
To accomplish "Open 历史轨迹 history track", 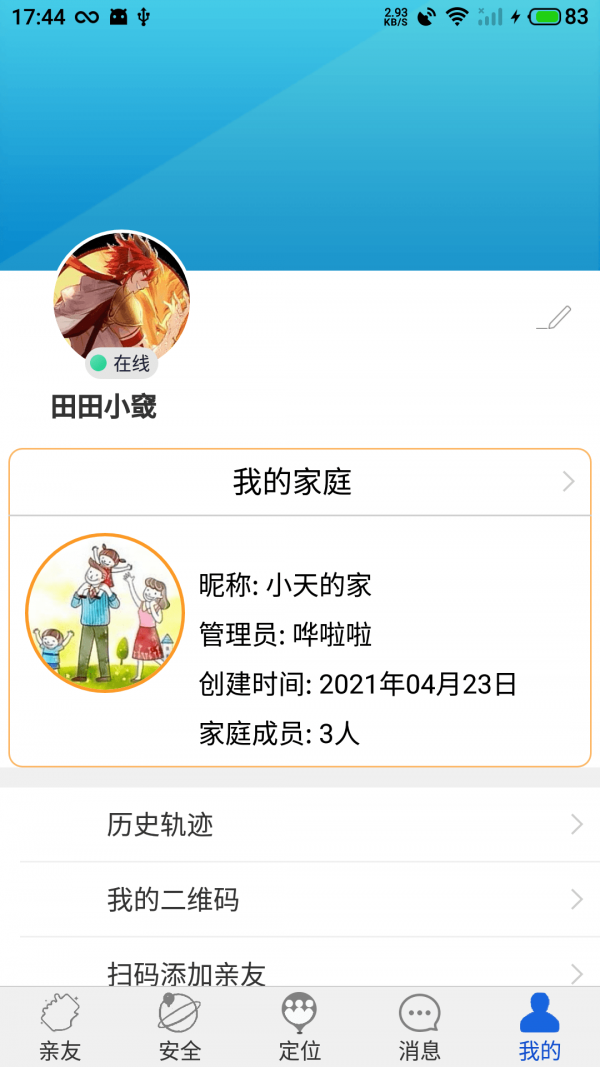I will tap(300, 825).
